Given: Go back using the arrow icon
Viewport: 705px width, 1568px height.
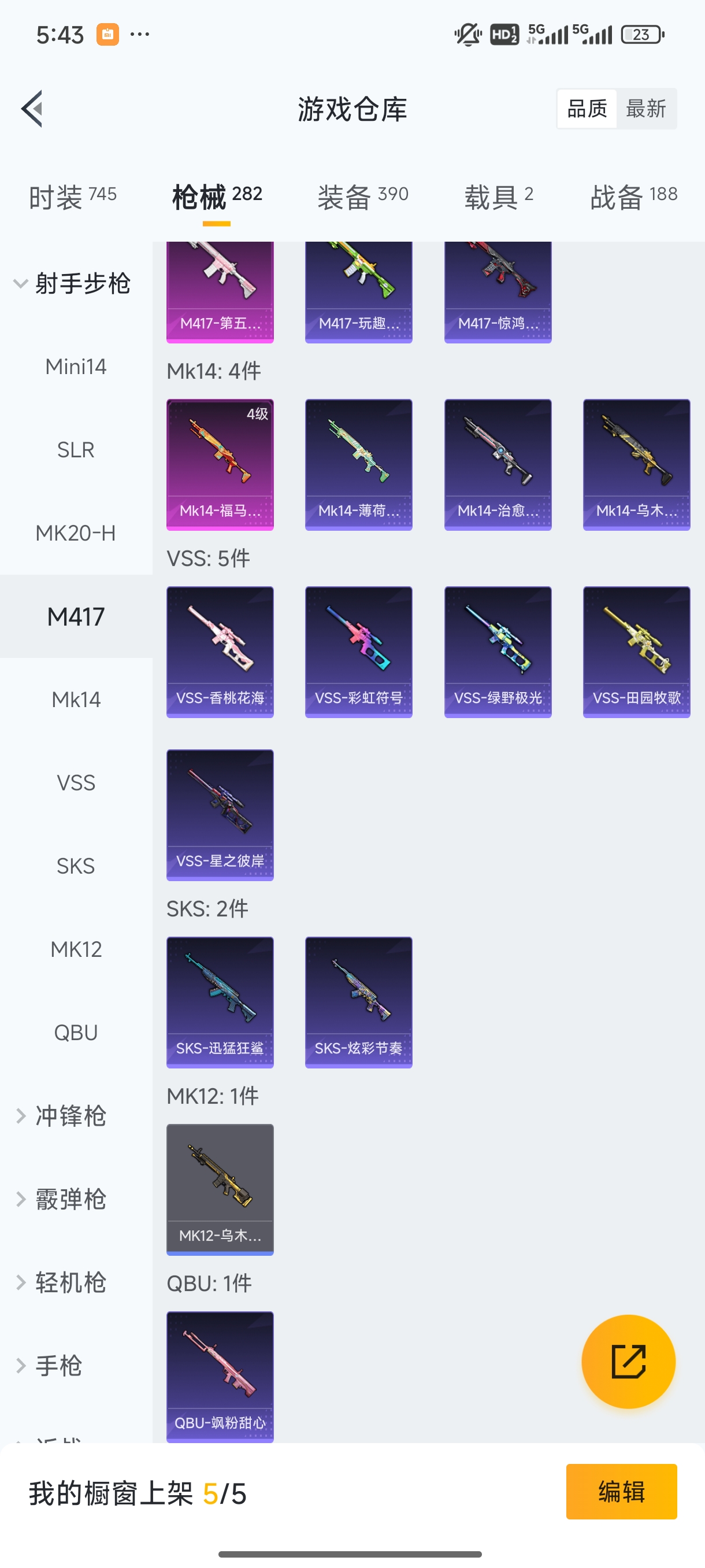Looking at the screenshot, I should pos(32,109).
